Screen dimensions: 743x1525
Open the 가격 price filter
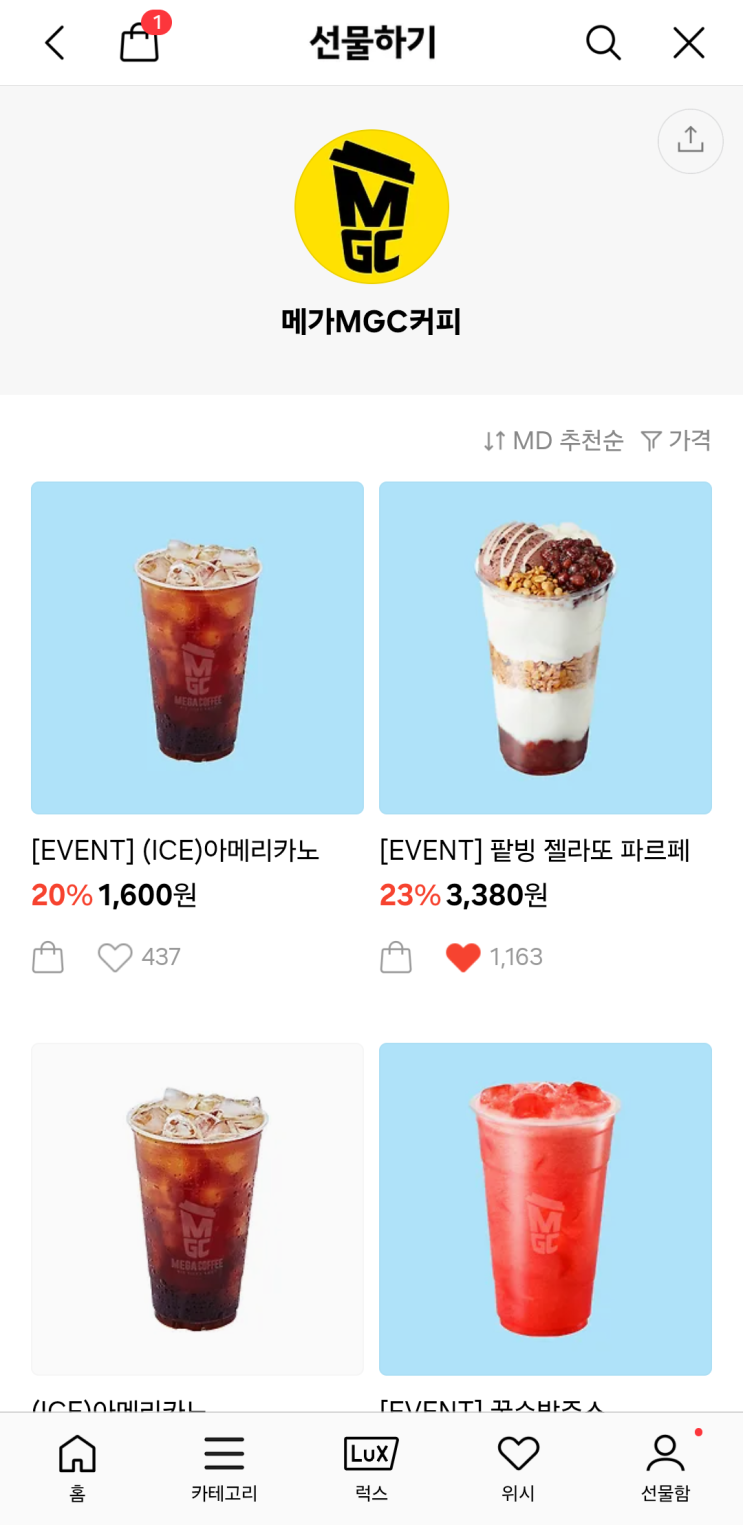676,440
